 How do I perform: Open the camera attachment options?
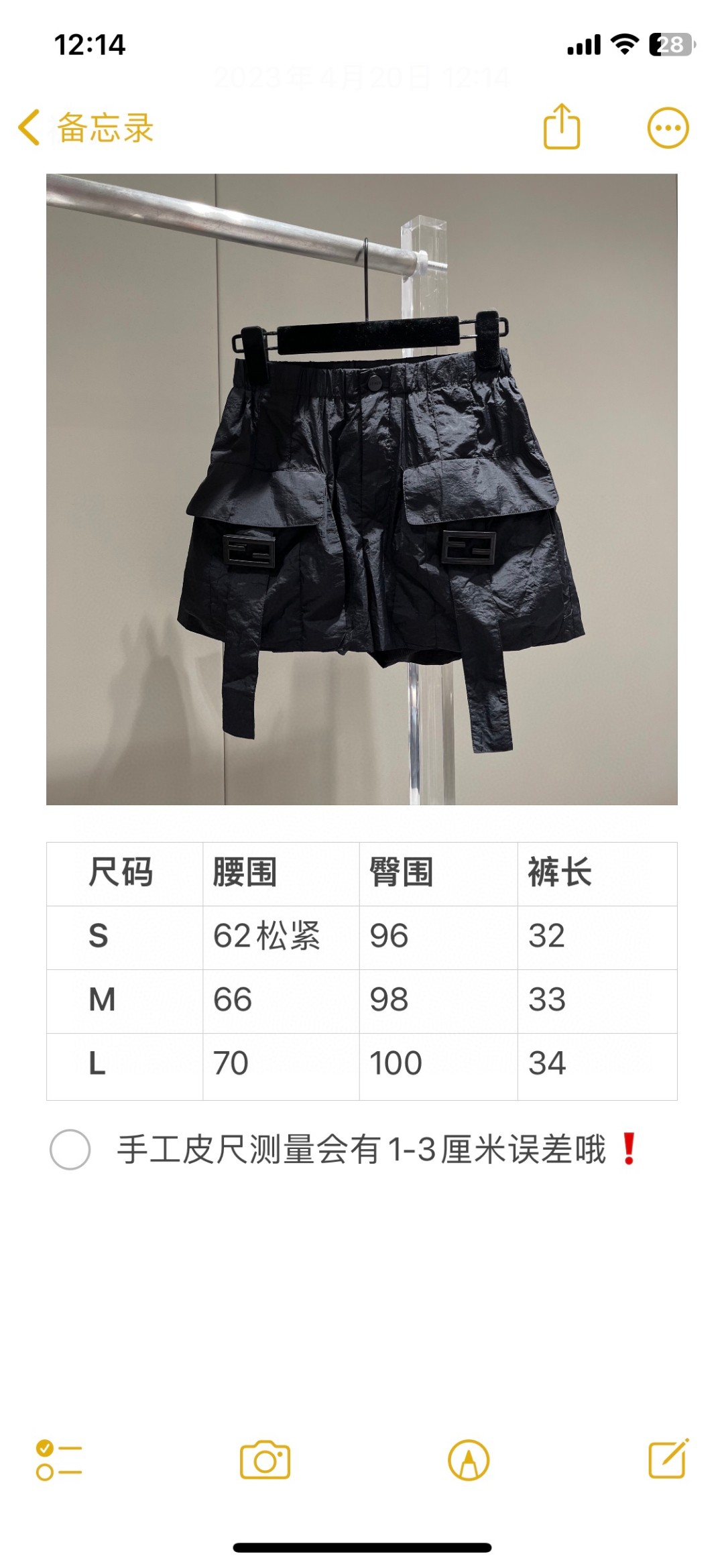tap(265, 1460)
